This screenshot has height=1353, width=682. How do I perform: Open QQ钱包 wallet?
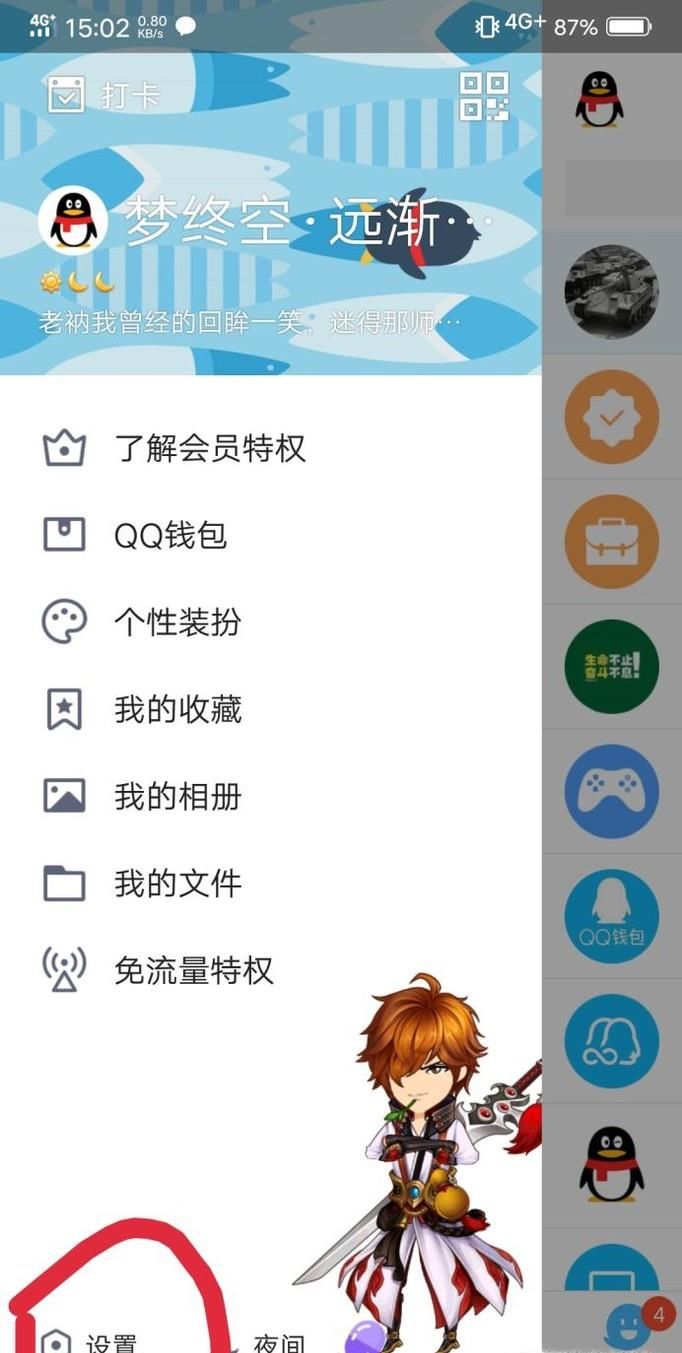coord(170,535)
